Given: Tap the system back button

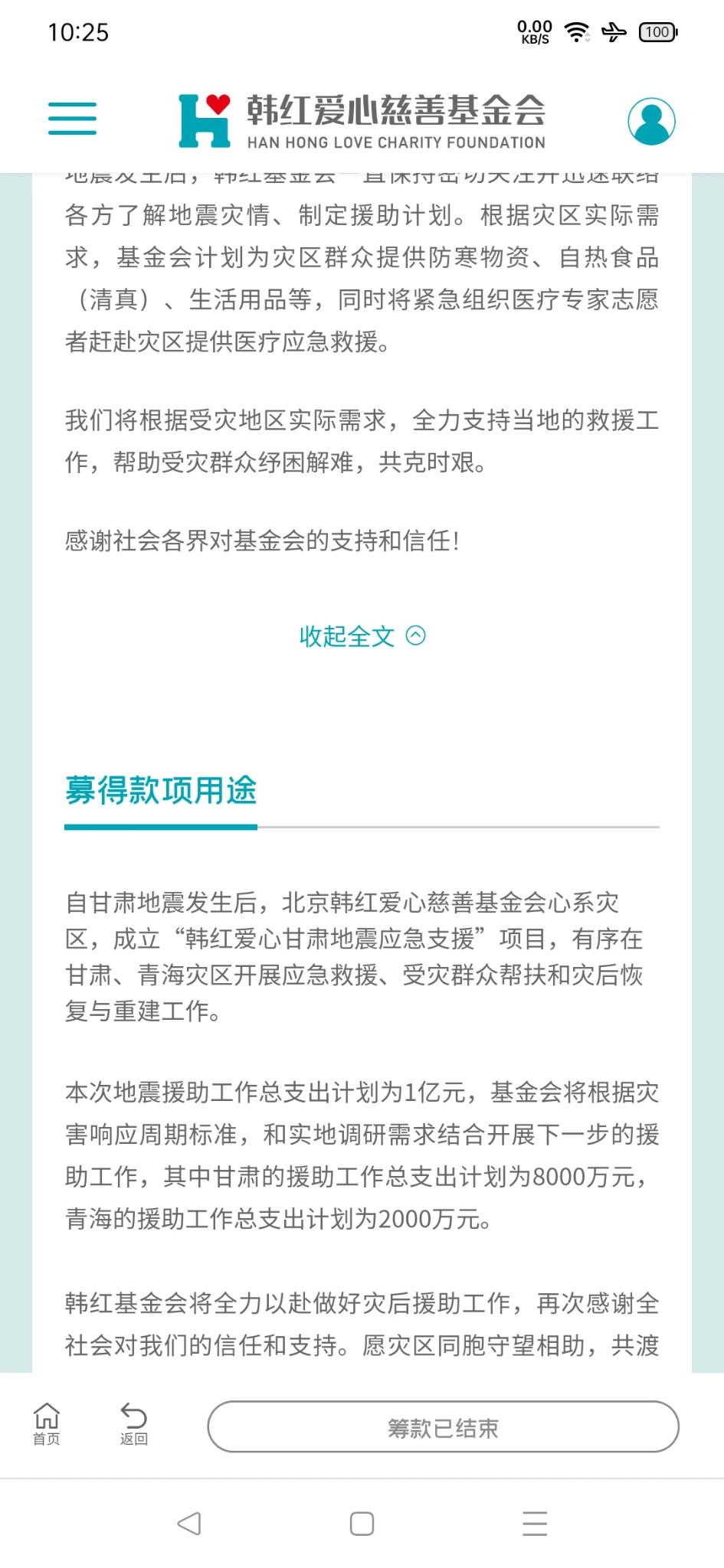Looking at the screenshot, I should (188, 1524).
